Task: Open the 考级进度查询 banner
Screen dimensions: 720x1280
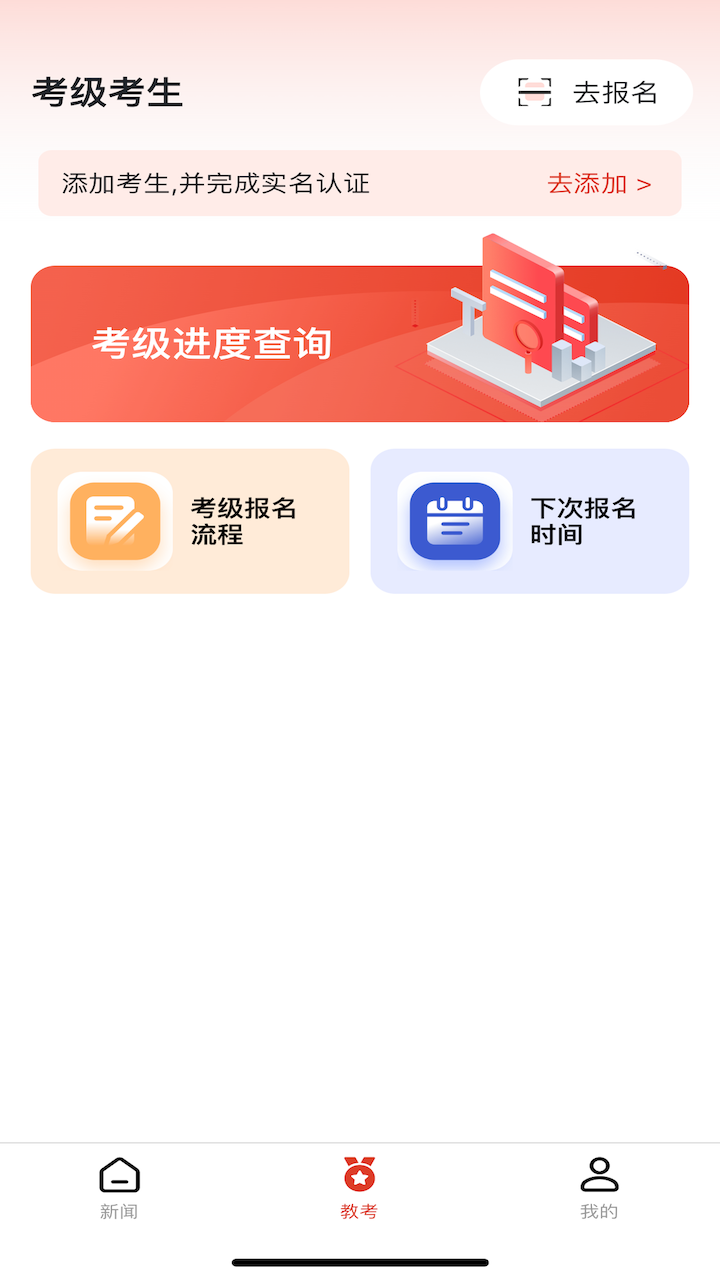Action: (x=360, y=344)
